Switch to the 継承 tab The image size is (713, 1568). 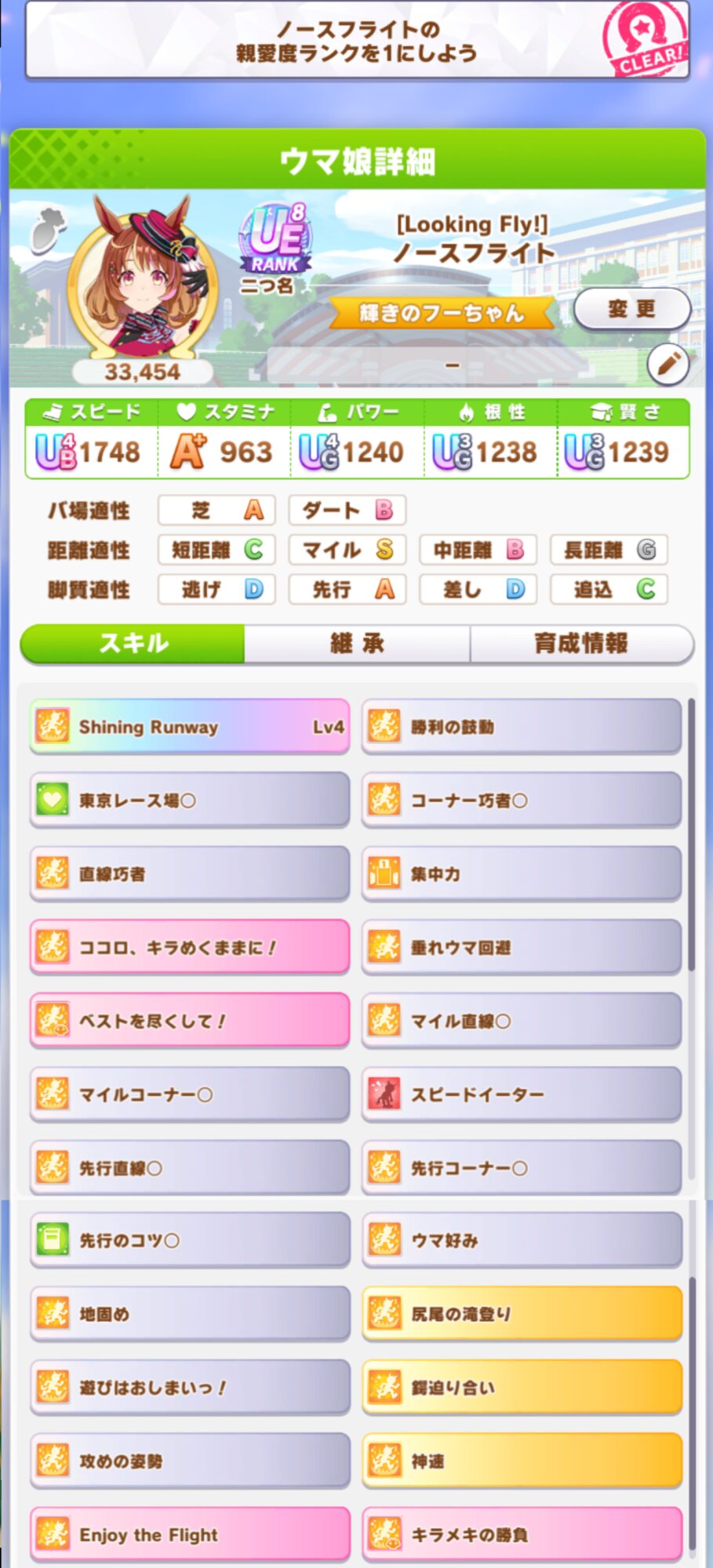tap(357, 644)
